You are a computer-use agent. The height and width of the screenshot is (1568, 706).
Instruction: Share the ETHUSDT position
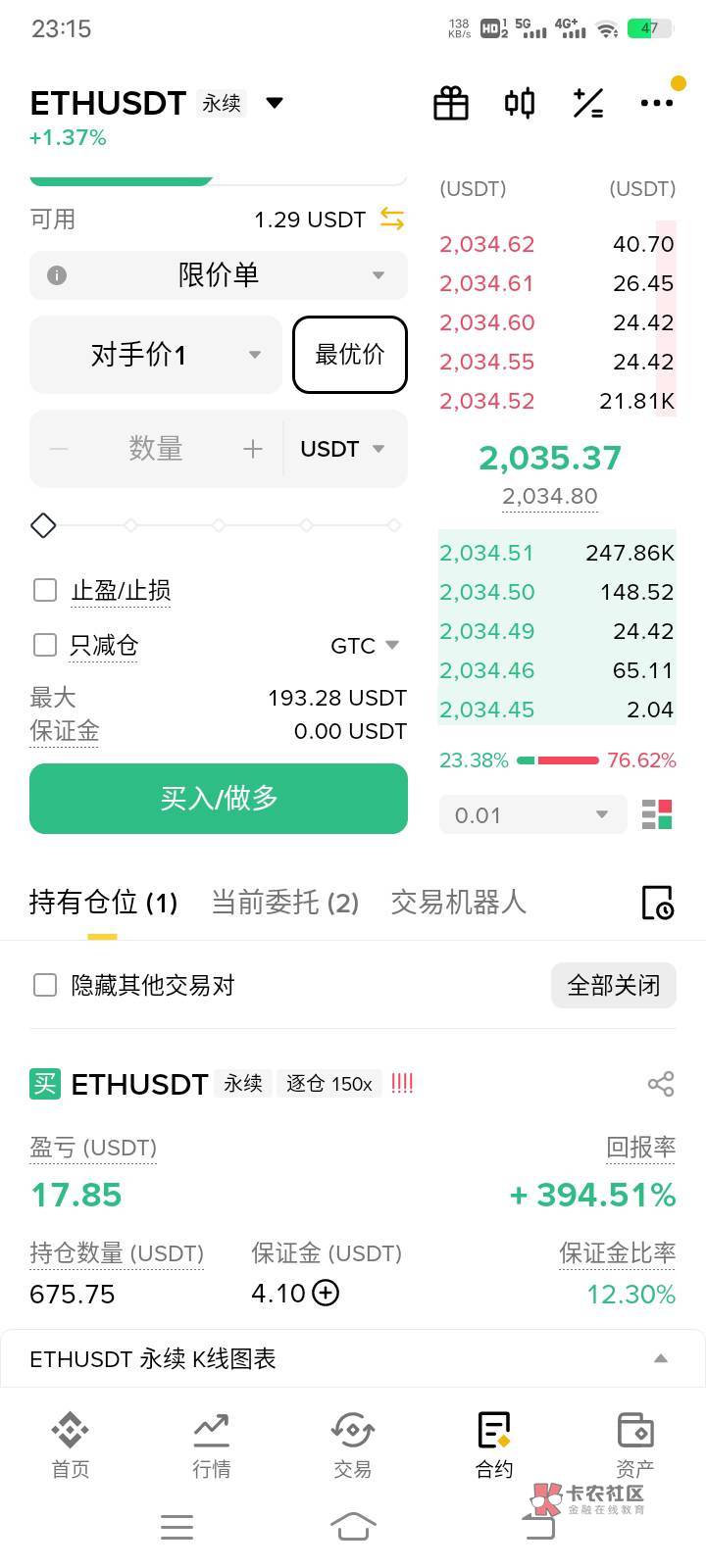(661, 1083)
